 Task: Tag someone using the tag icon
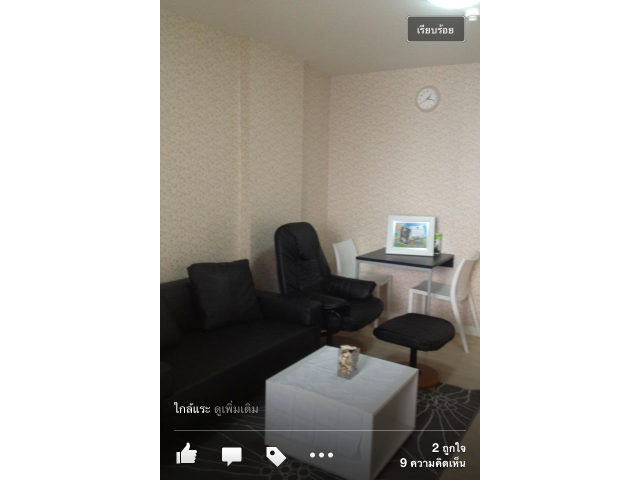point(276,456)
